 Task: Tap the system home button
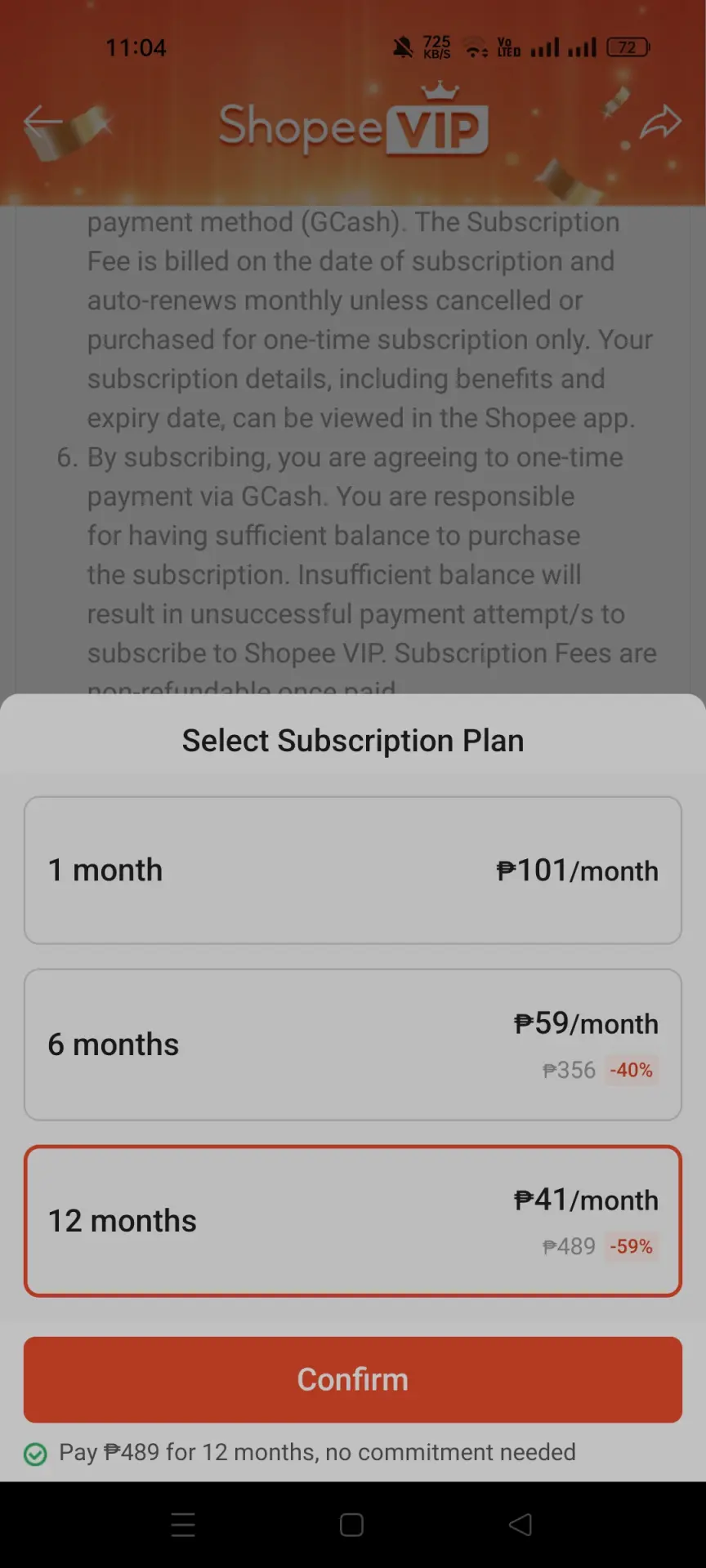point(351,1525)
